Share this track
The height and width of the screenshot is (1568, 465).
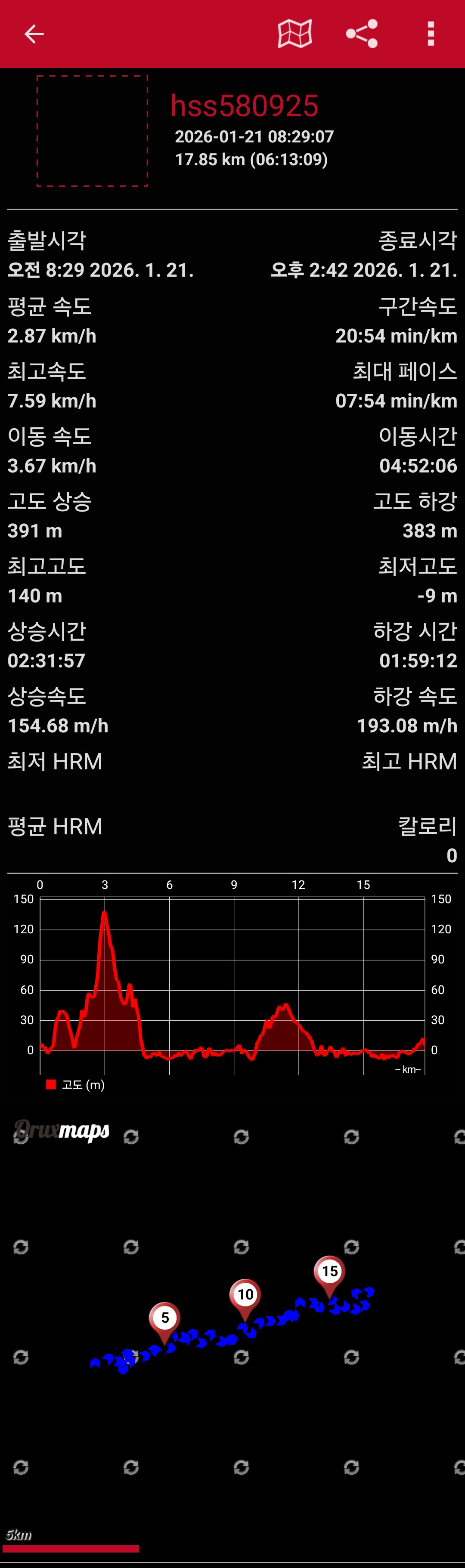click(362, 34)
